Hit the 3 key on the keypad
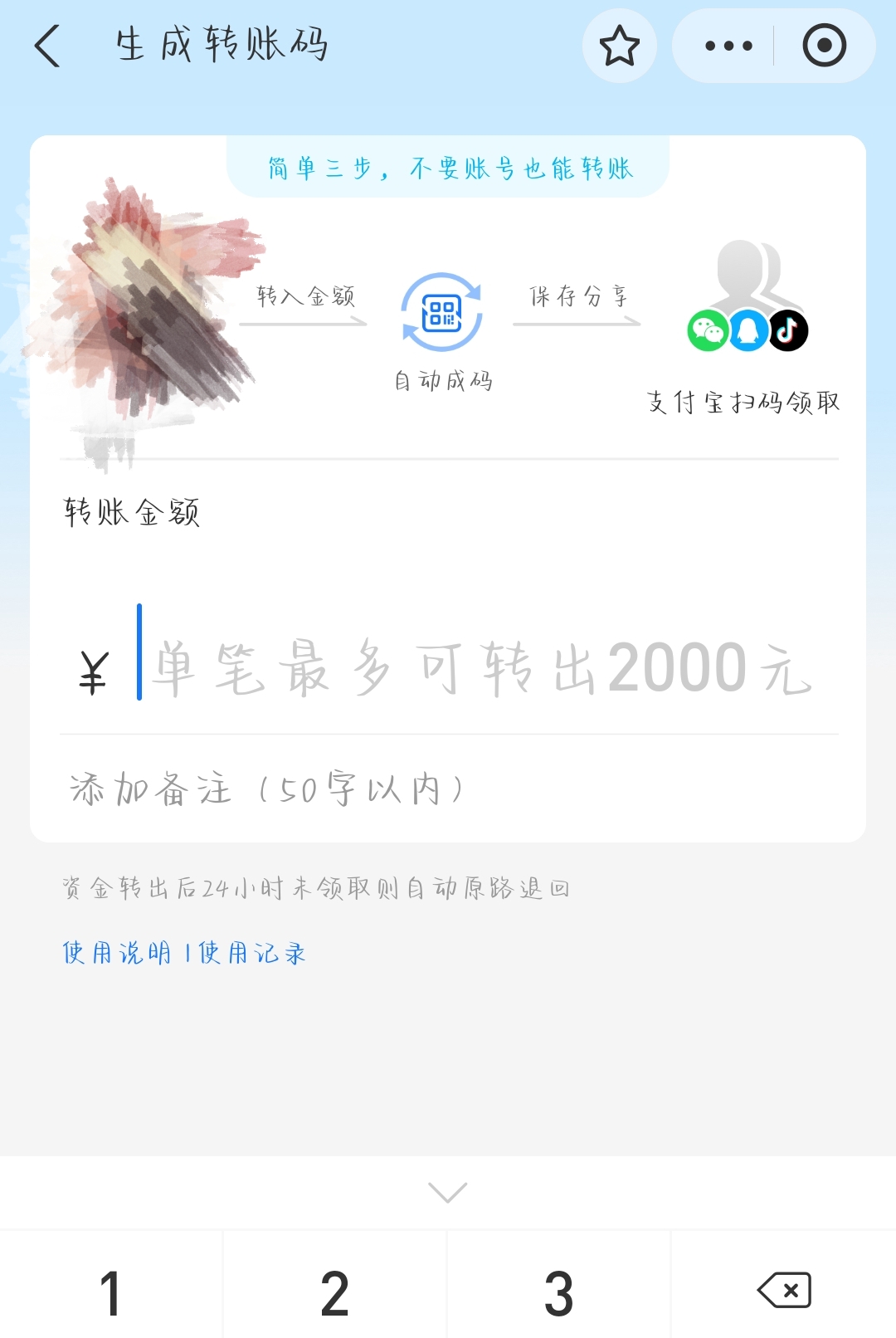The width and height of the screenshot is (896, 1338). [x=558, y=1292]
